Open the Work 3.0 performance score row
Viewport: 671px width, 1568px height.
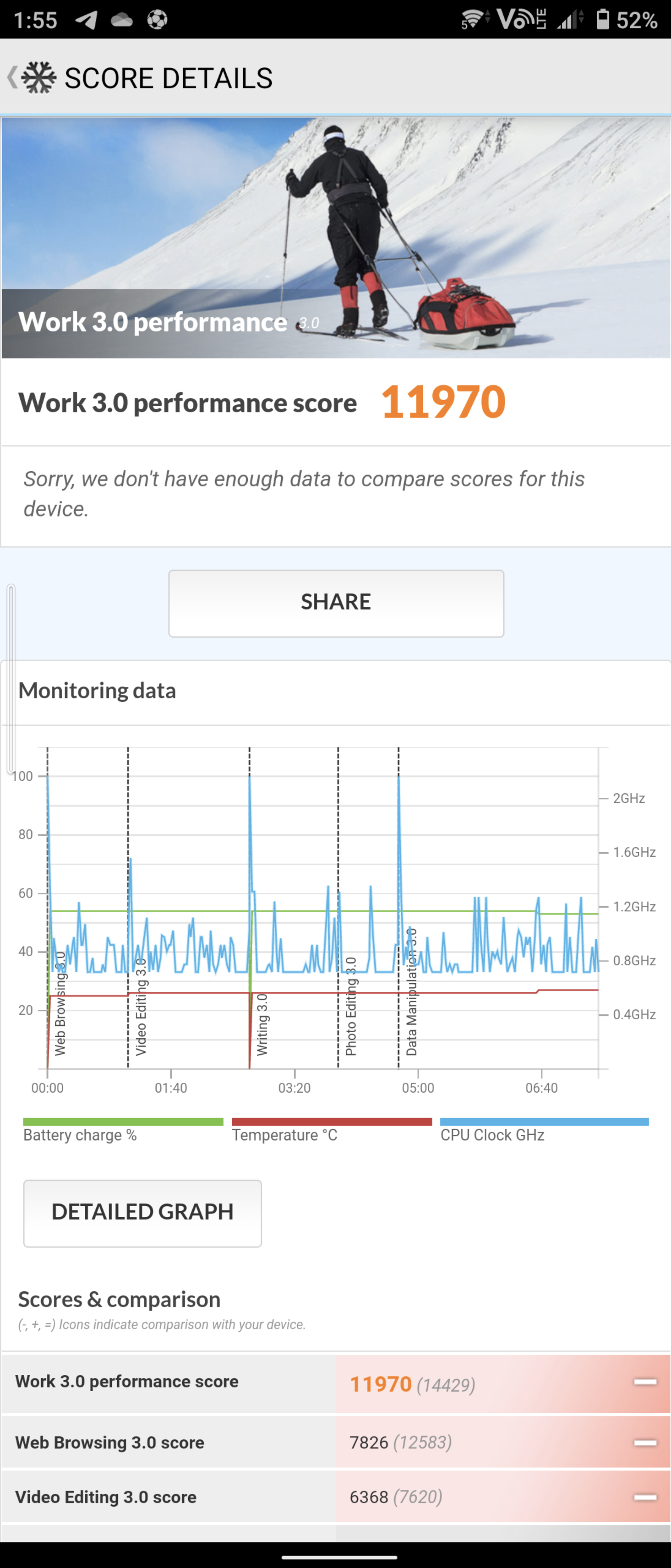click(x=335, y=1383)
